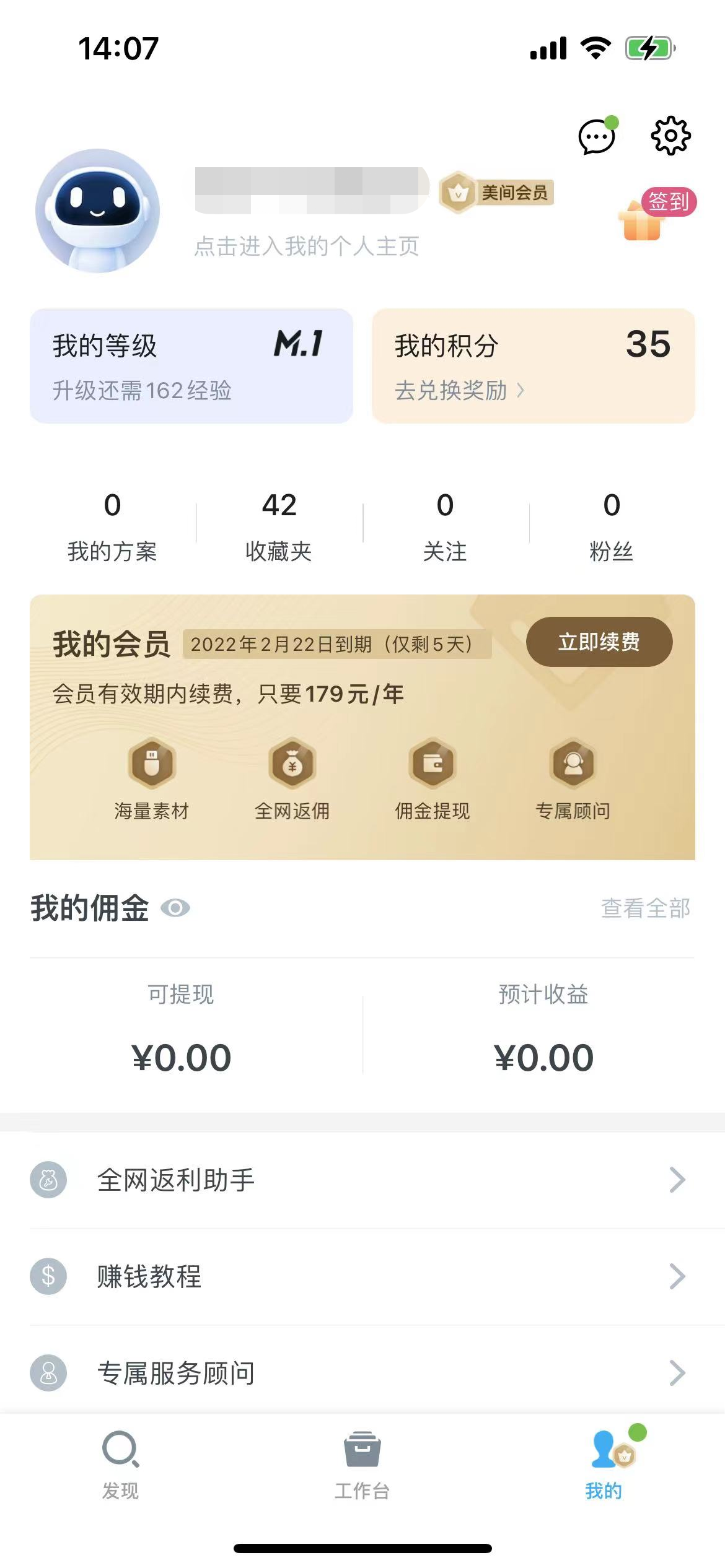
Task: Tap 立即续费 to renew membership
Action: click(x=599, y=642)
